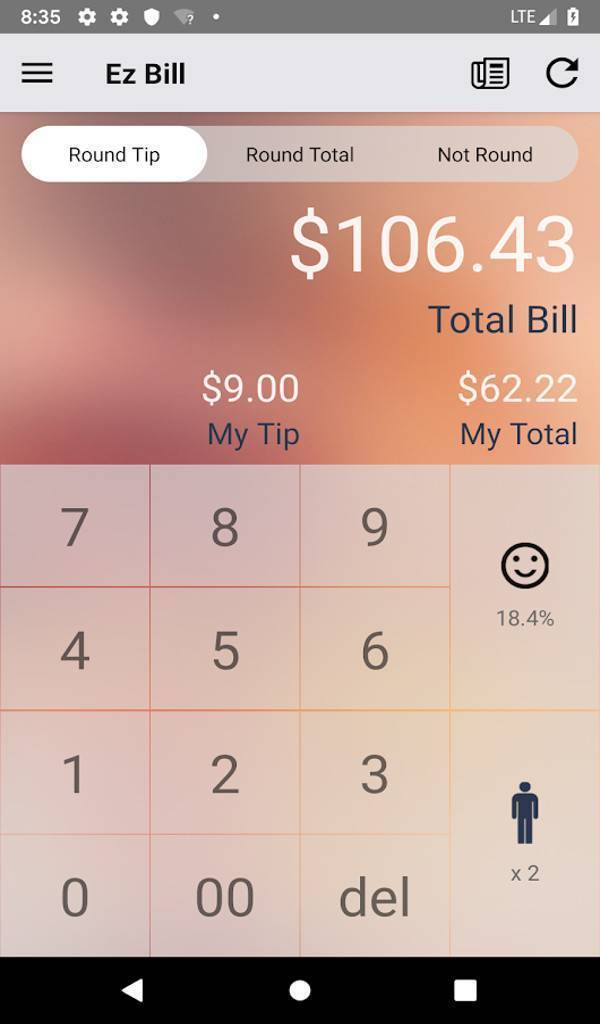Enter digit 1 on keypad

75,774
